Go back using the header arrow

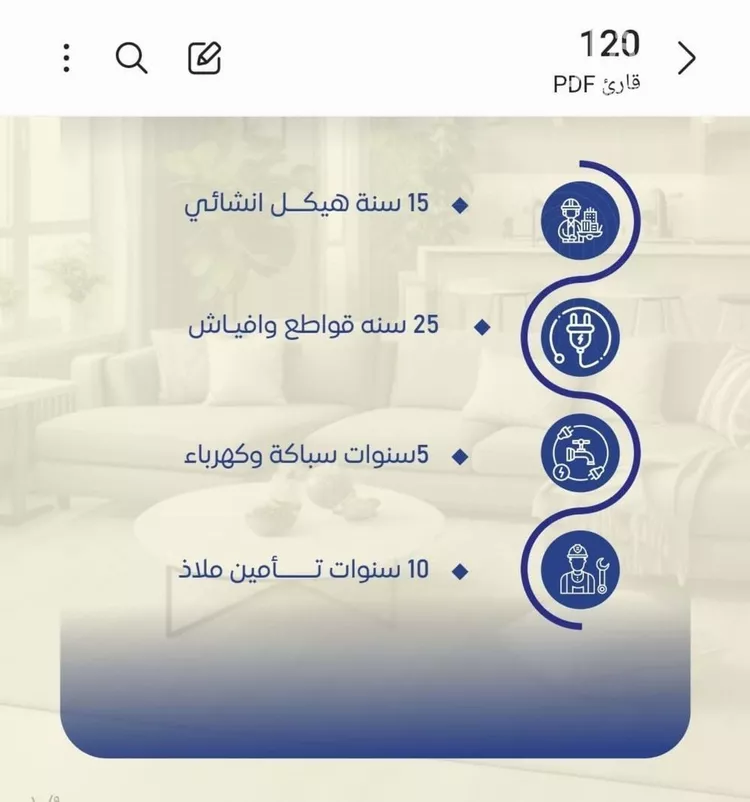click(x=687, y=59)
